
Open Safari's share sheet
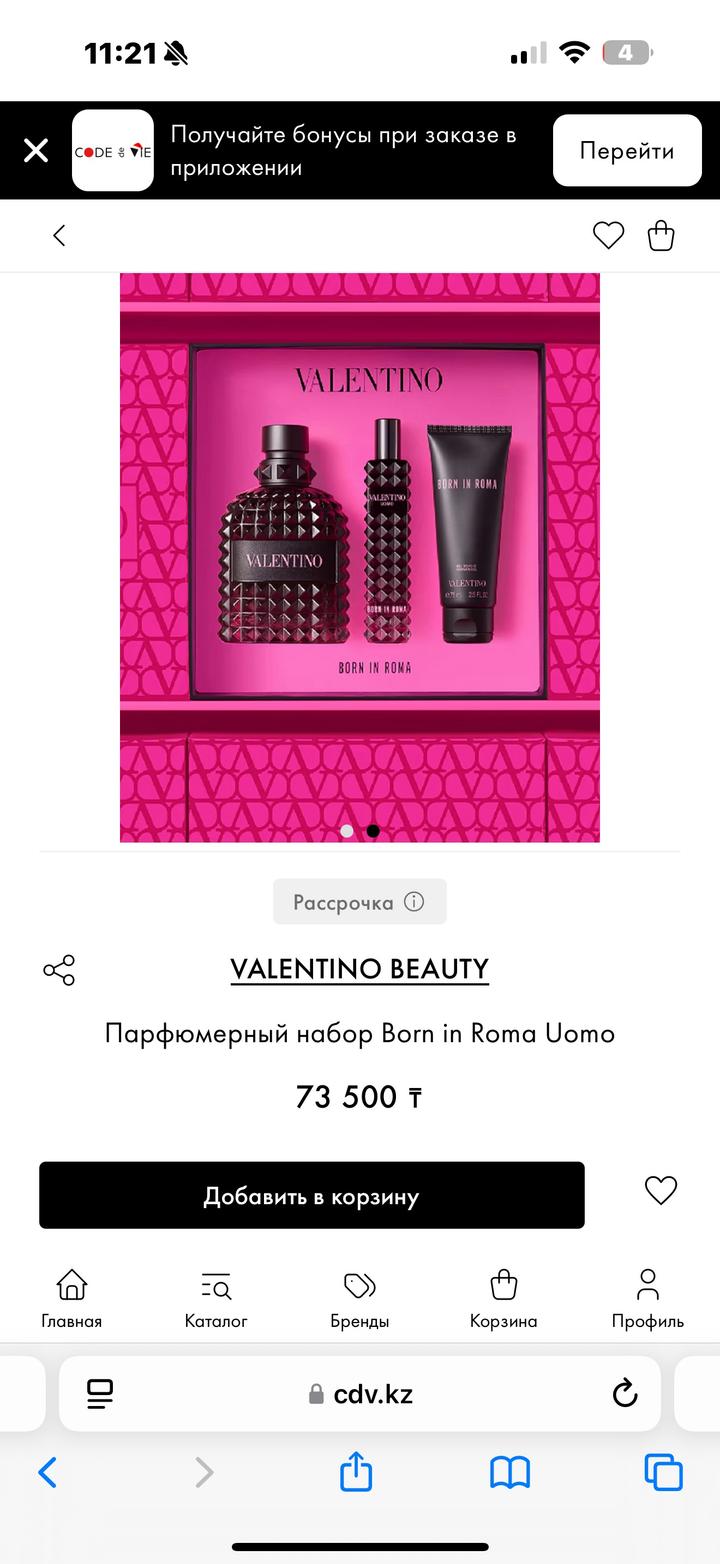[356, 1472]
